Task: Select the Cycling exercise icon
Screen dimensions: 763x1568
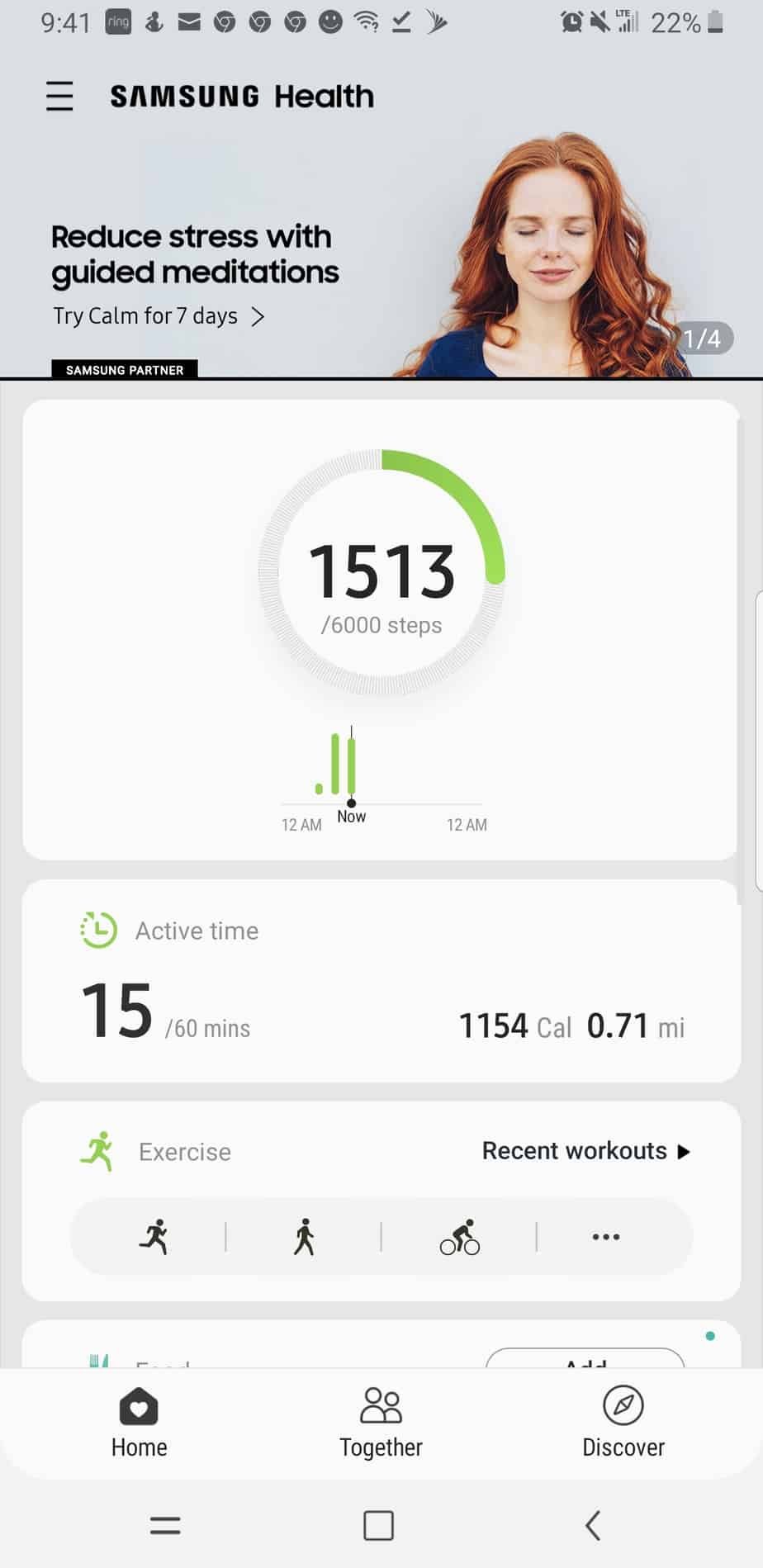Action: 460,1236
